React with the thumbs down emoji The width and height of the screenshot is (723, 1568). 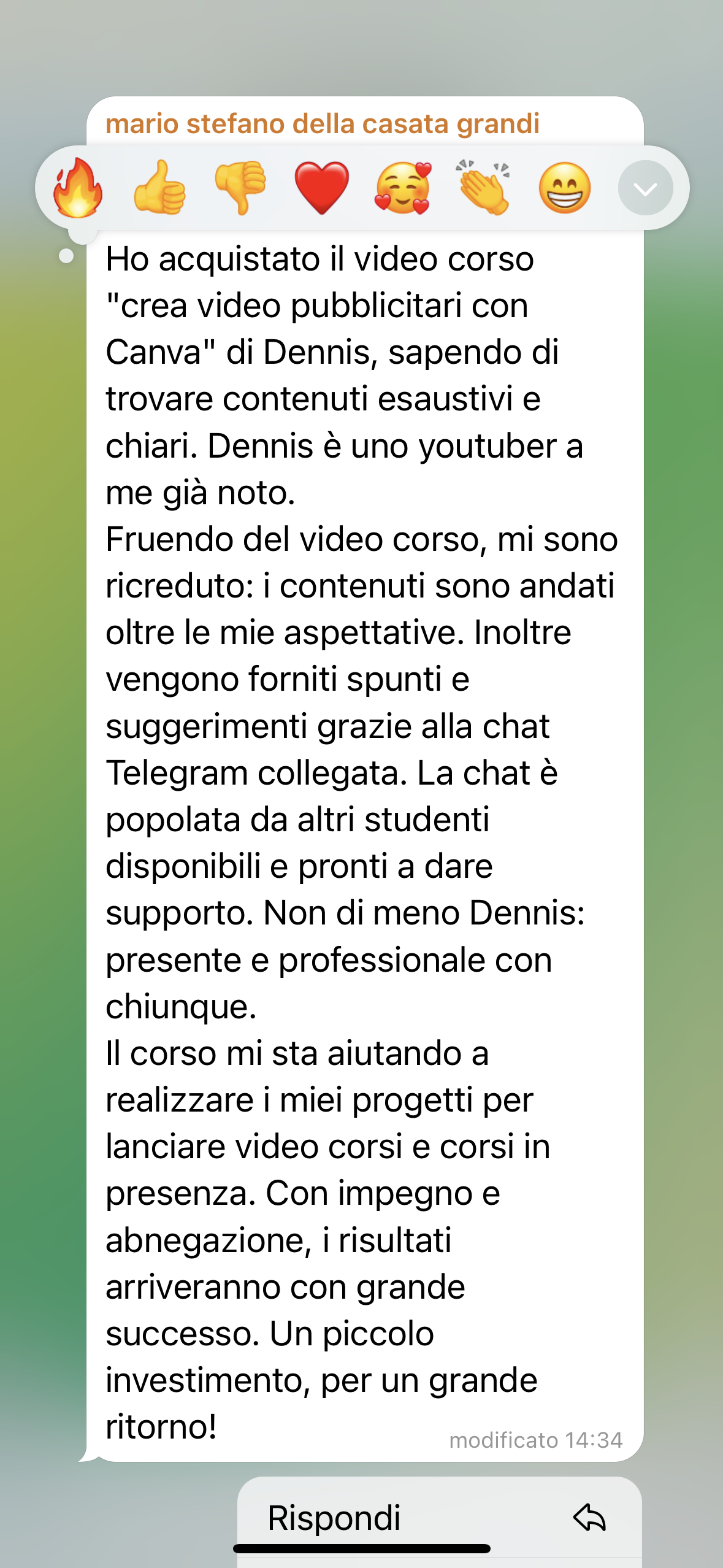tap(240, 188)
